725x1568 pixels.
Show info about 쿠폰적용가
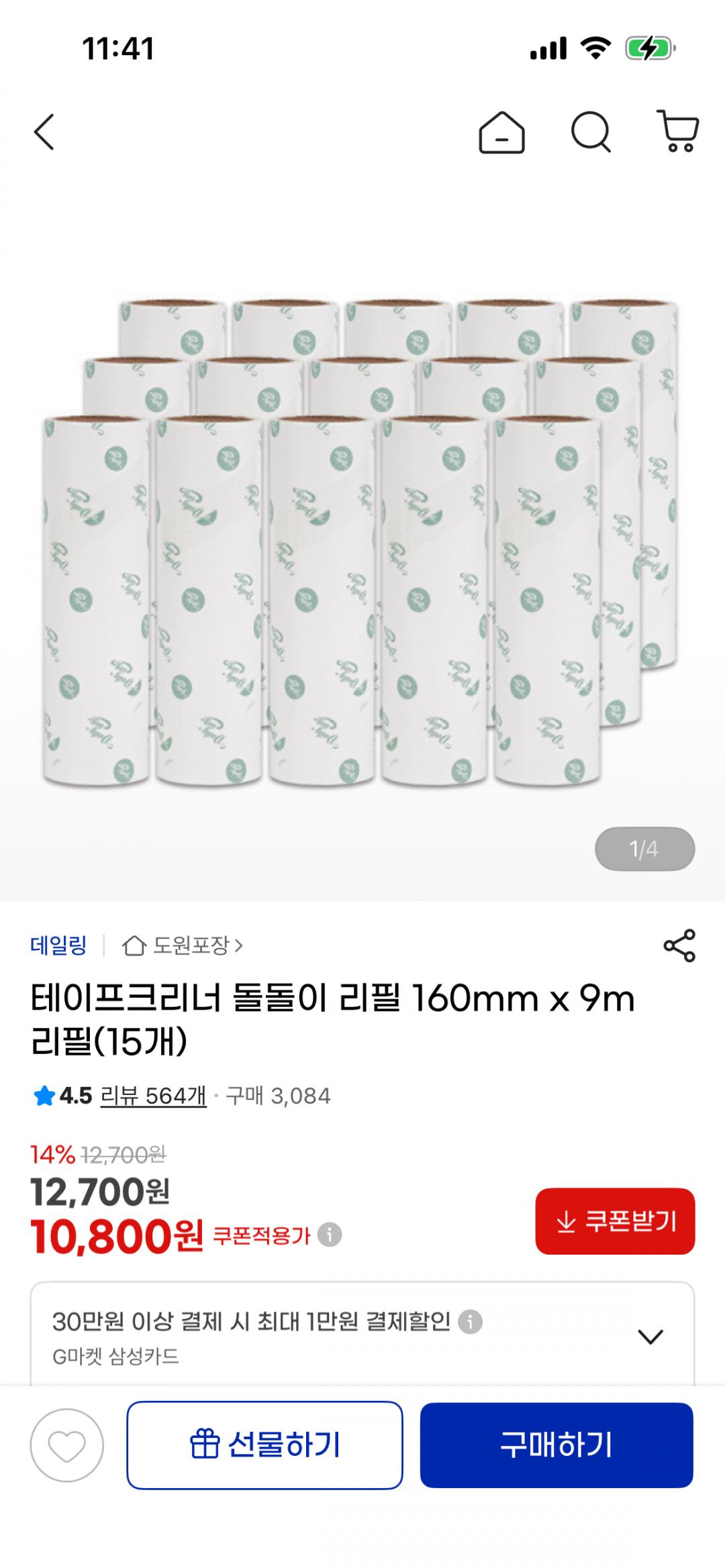(329, 1235)
